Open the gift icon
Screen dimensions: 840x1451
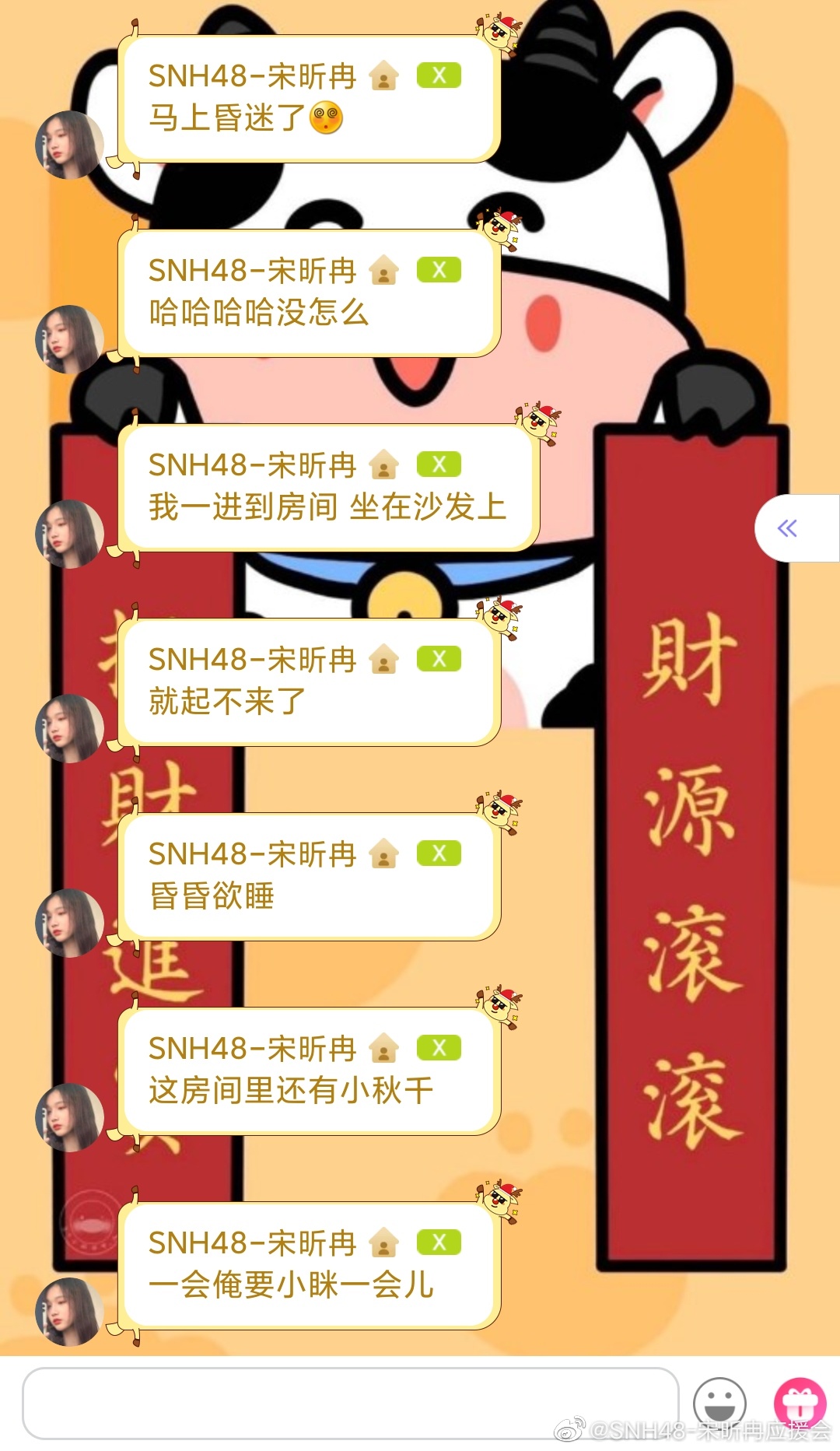pos(800,1403)
